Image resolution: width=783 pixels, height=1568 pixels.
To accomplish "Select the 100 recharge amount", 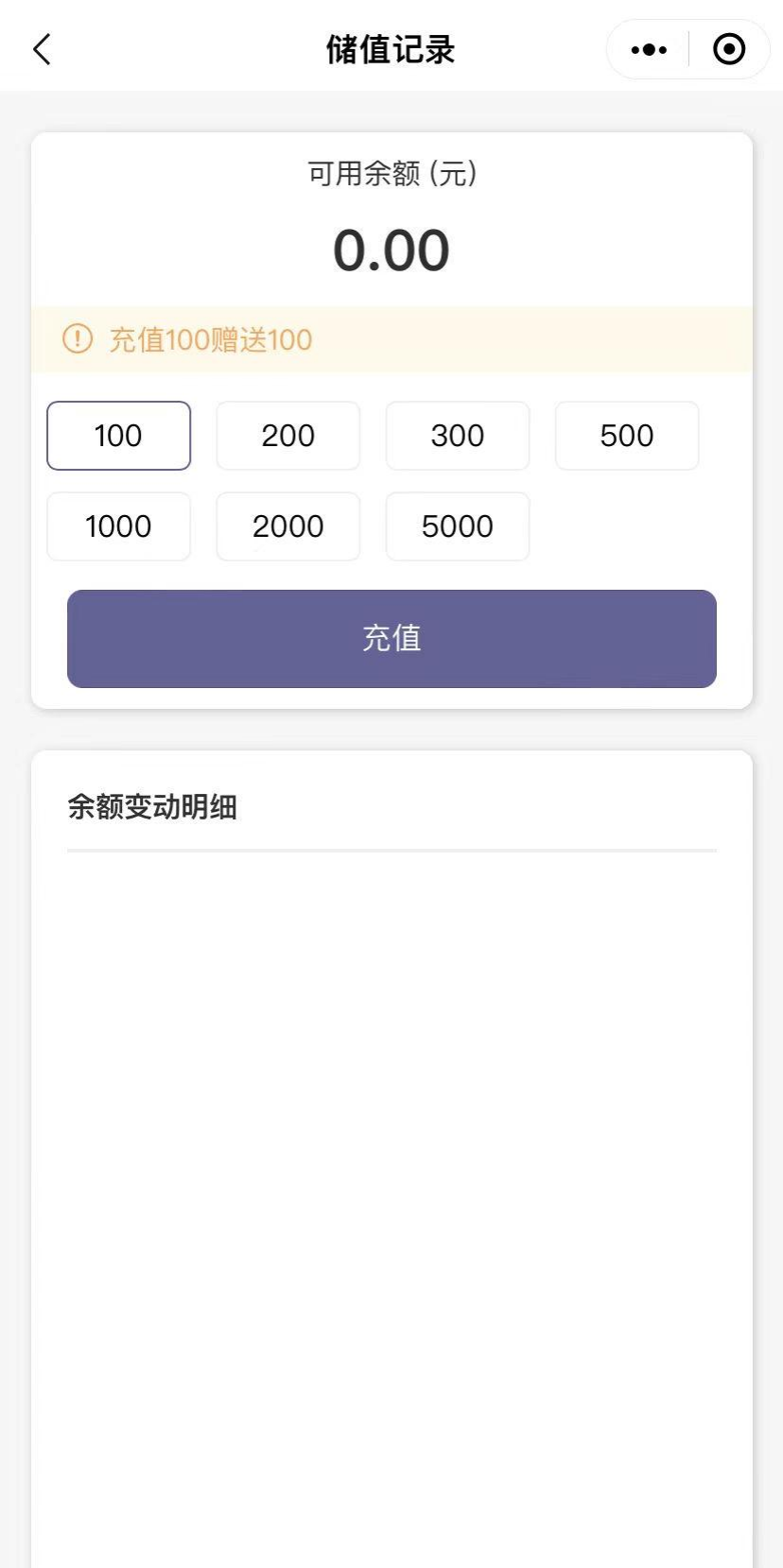I will pyautogui.click(x=118, y=436).
